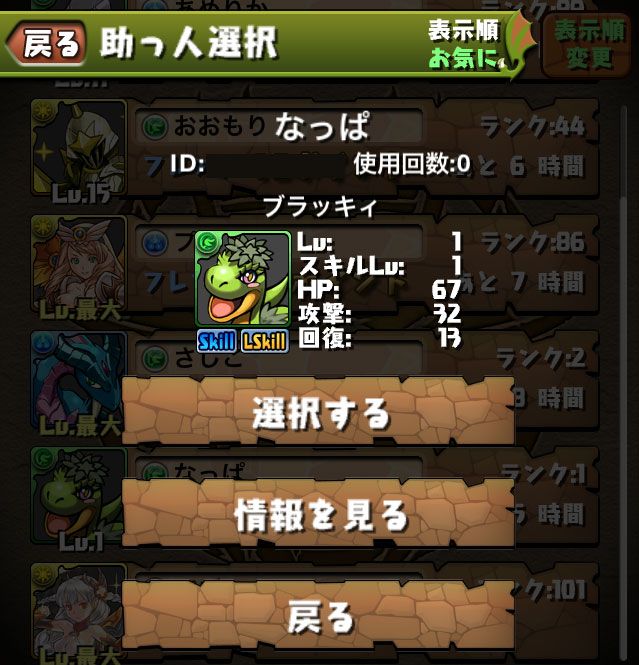Open 情報を見る for monster details
This screenshot has height=665, width=639.
(319, 514)
